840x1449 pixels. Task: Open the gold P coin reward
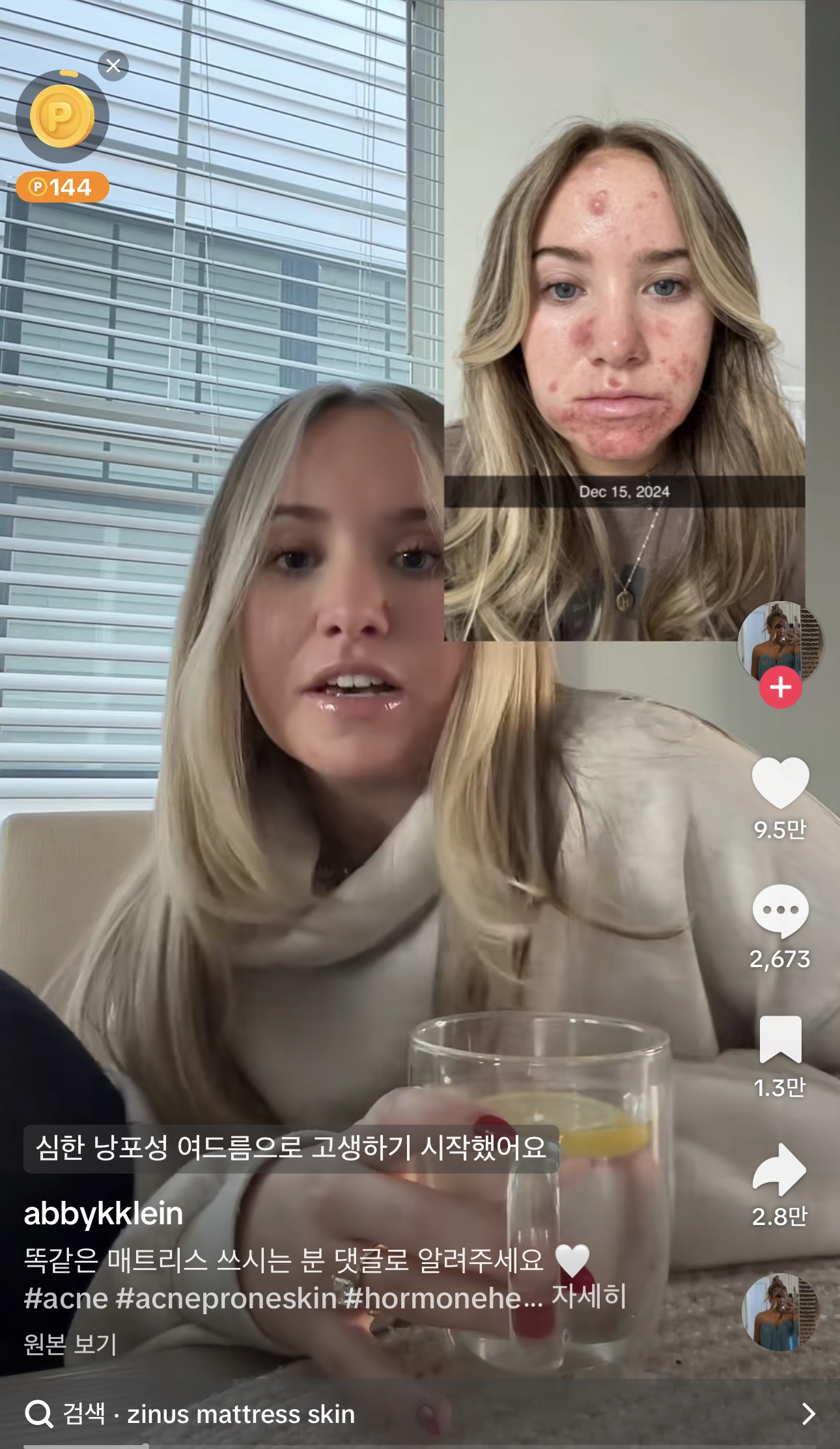(62, 117)
